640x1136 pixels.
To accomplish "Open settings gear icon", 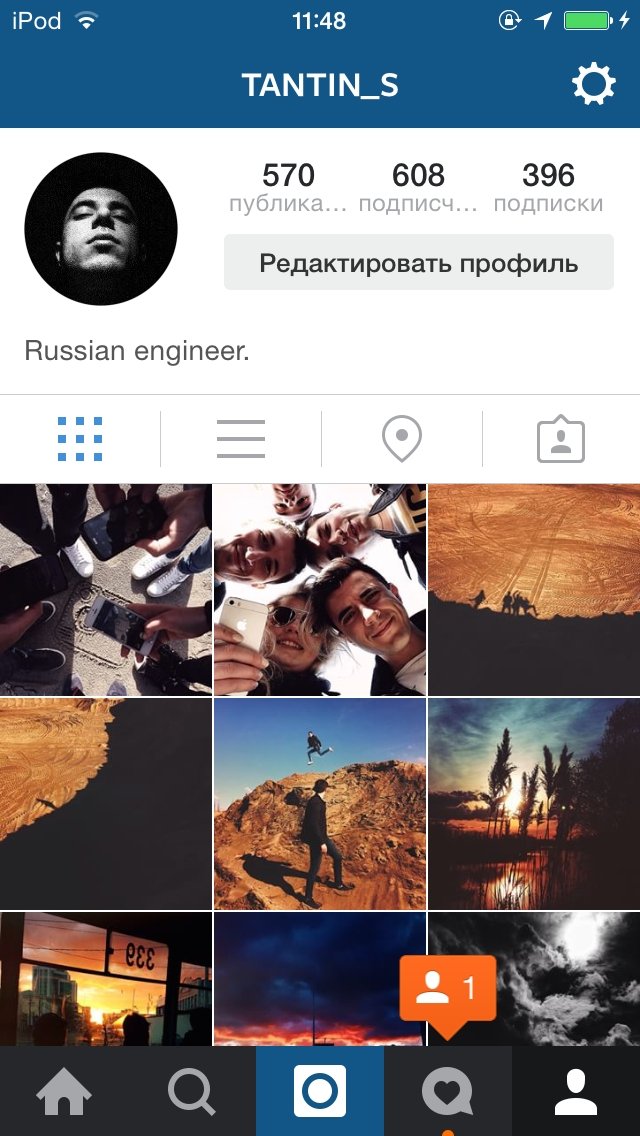I will click(x=594, y=85).
